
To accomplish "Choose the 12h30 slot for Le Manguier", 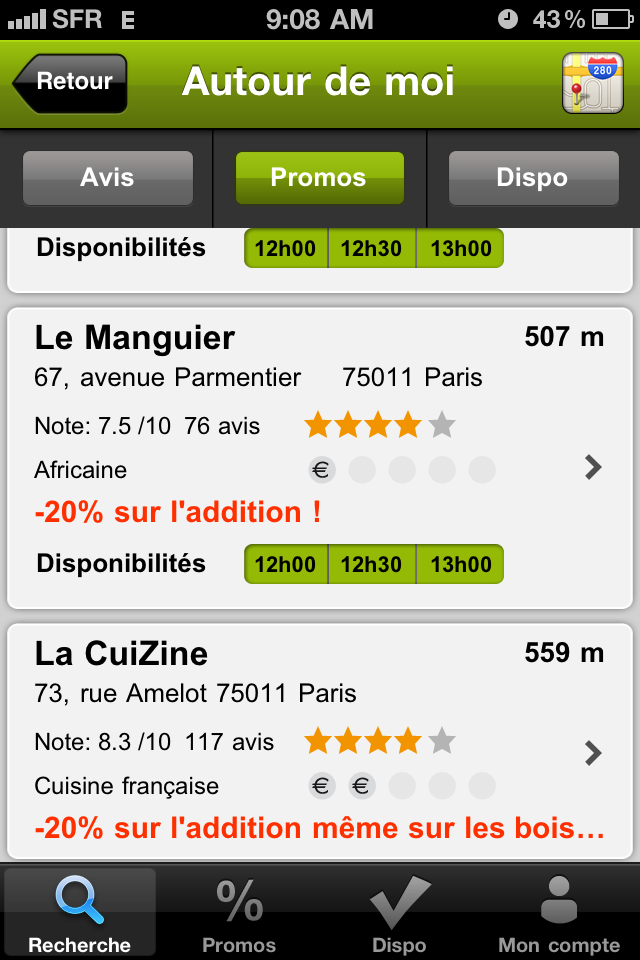I will (372, 564).
